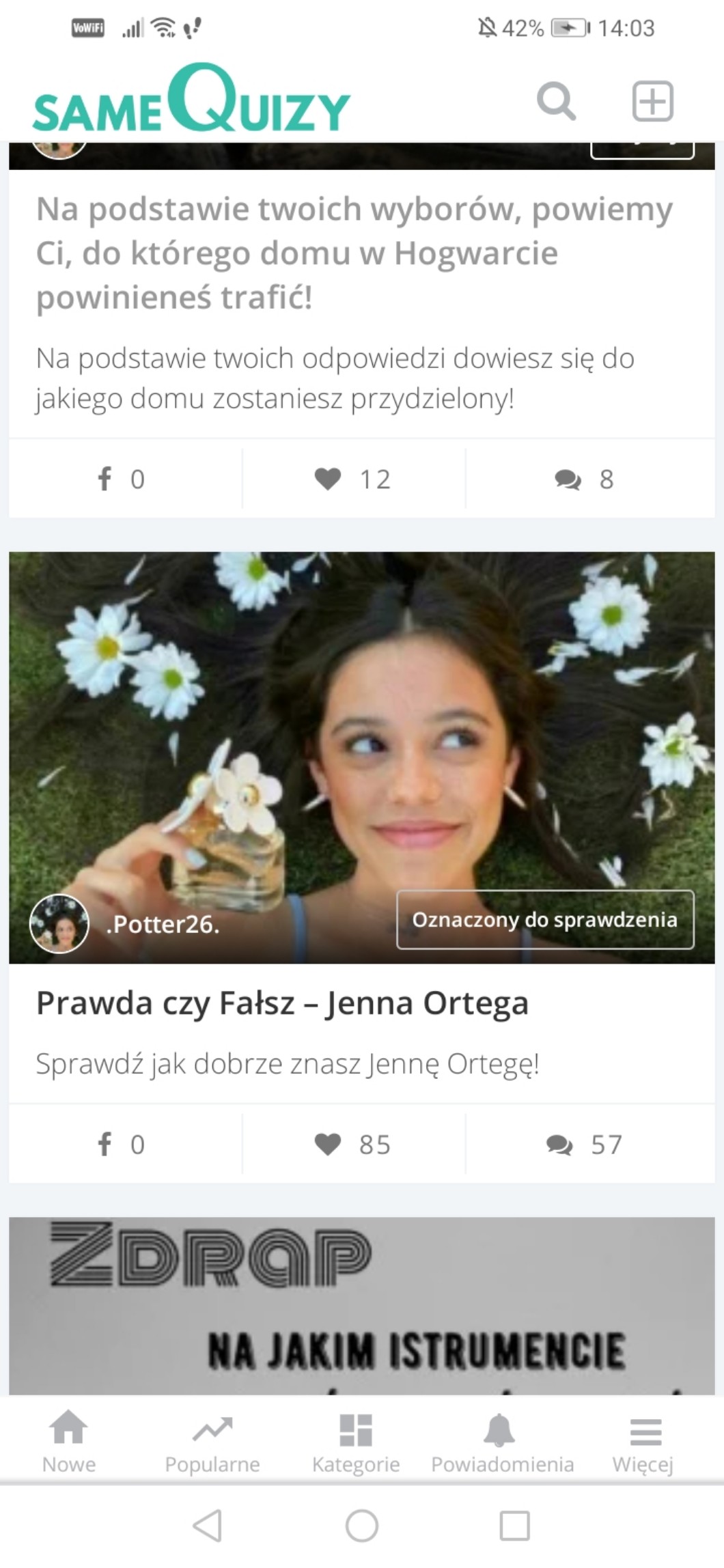
Task: Like the Hogwarts house quiz
Action: [x=353, y=479]
